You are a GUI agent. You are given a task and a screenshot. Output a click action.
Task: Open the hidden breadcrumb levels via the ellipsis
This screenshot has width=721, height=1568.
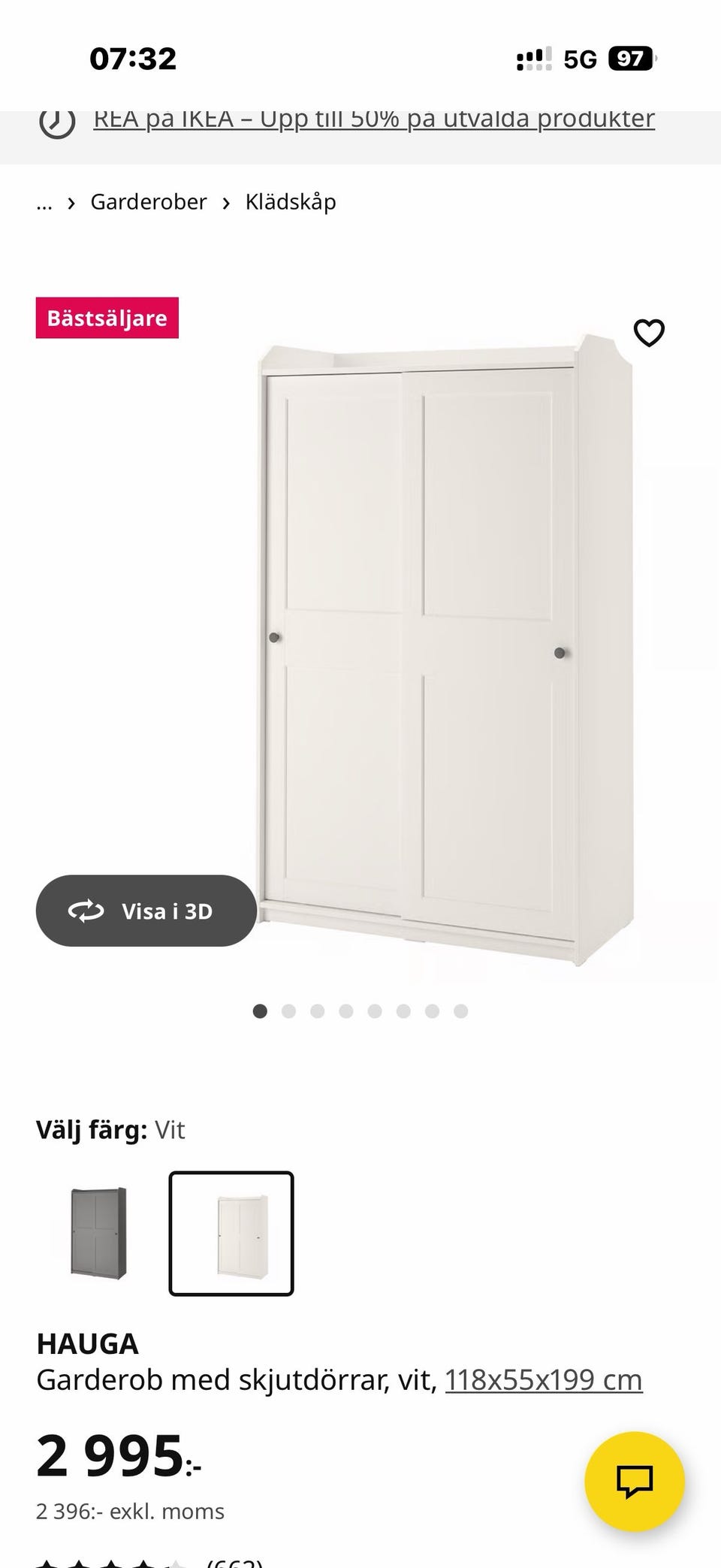tap(43, 203)
